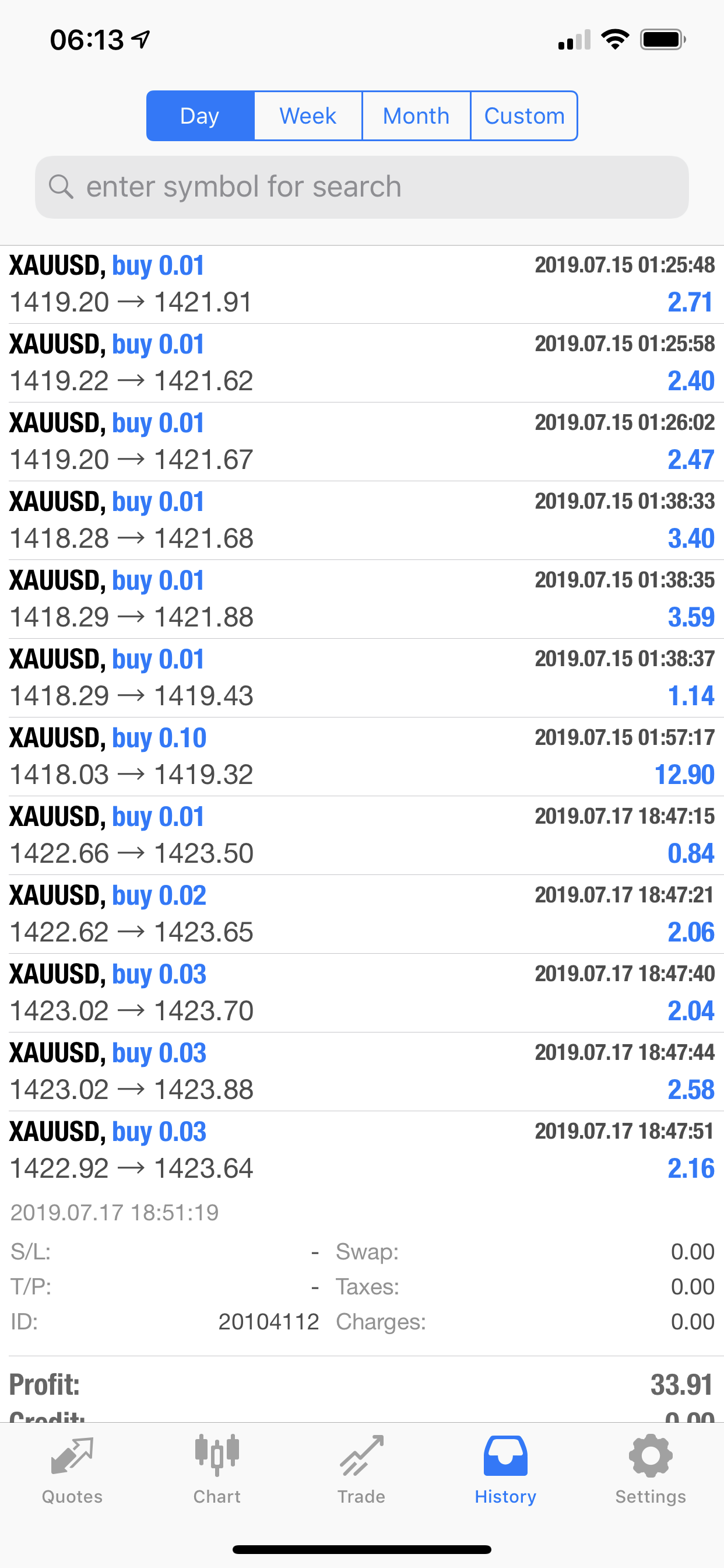Screen dimensions: 724x1568
Task: Open the Settings tab
Action: click(651, 1470)
